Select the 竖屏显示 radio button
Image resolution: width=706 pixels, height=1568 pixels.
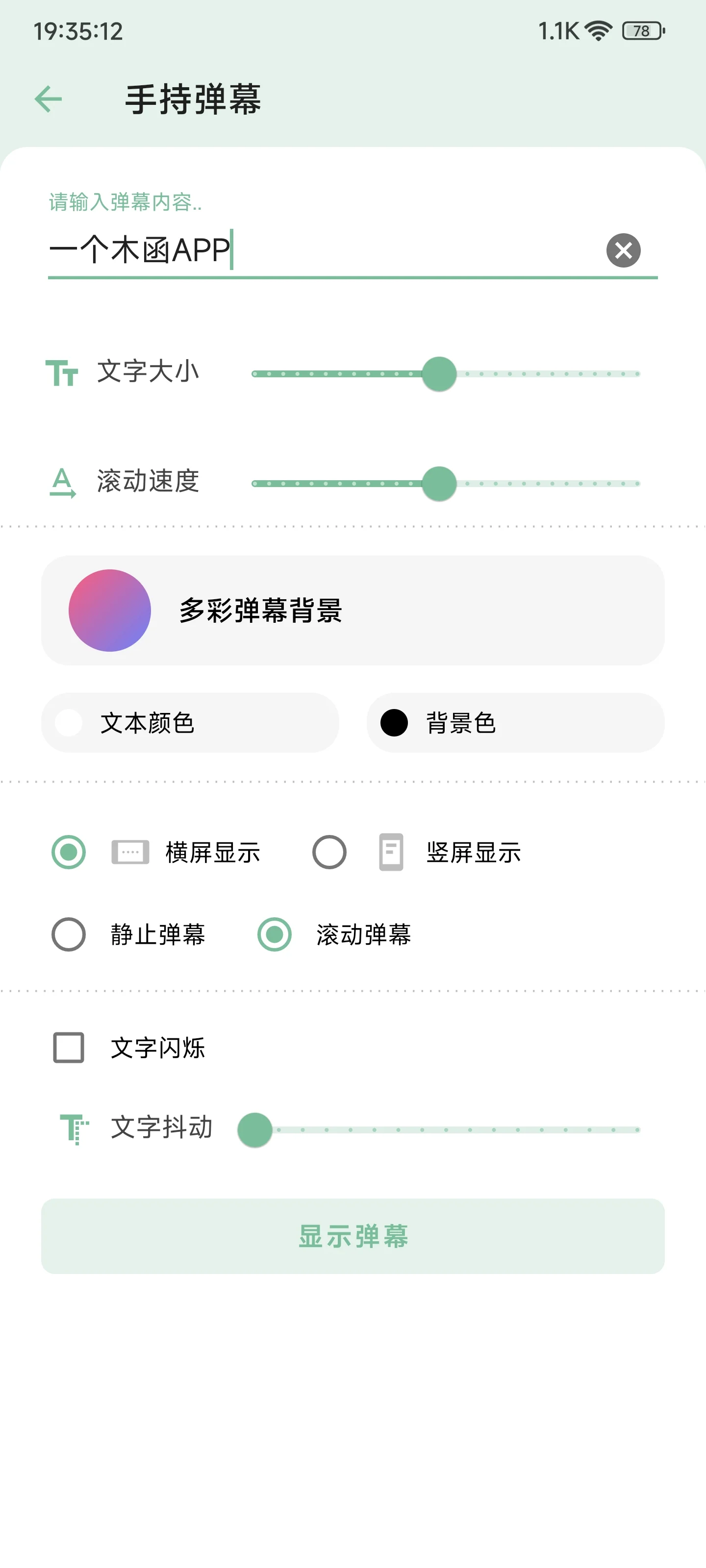click(329, 852)
